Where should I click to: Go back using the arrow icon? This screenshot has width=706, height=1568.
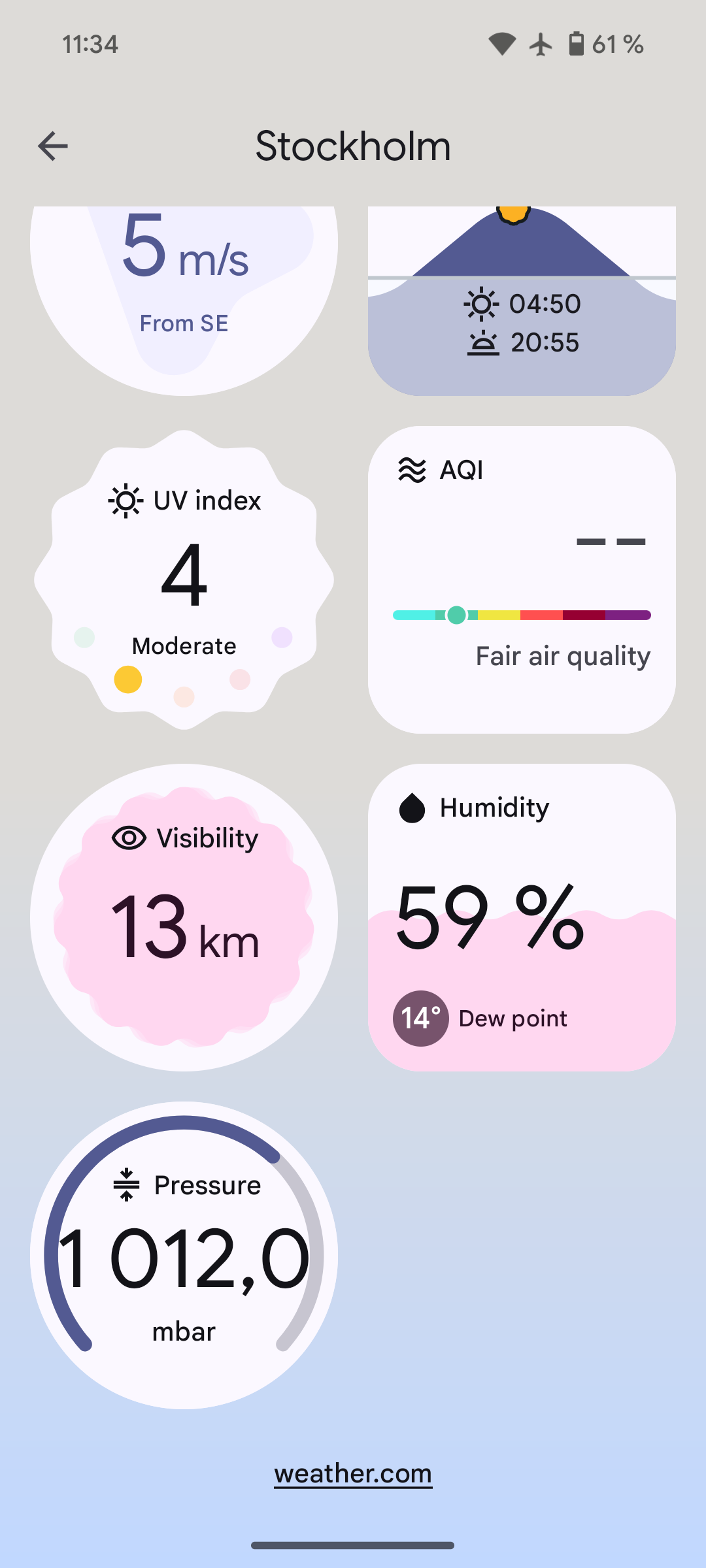pyautogui.click(x=53, y=146)
